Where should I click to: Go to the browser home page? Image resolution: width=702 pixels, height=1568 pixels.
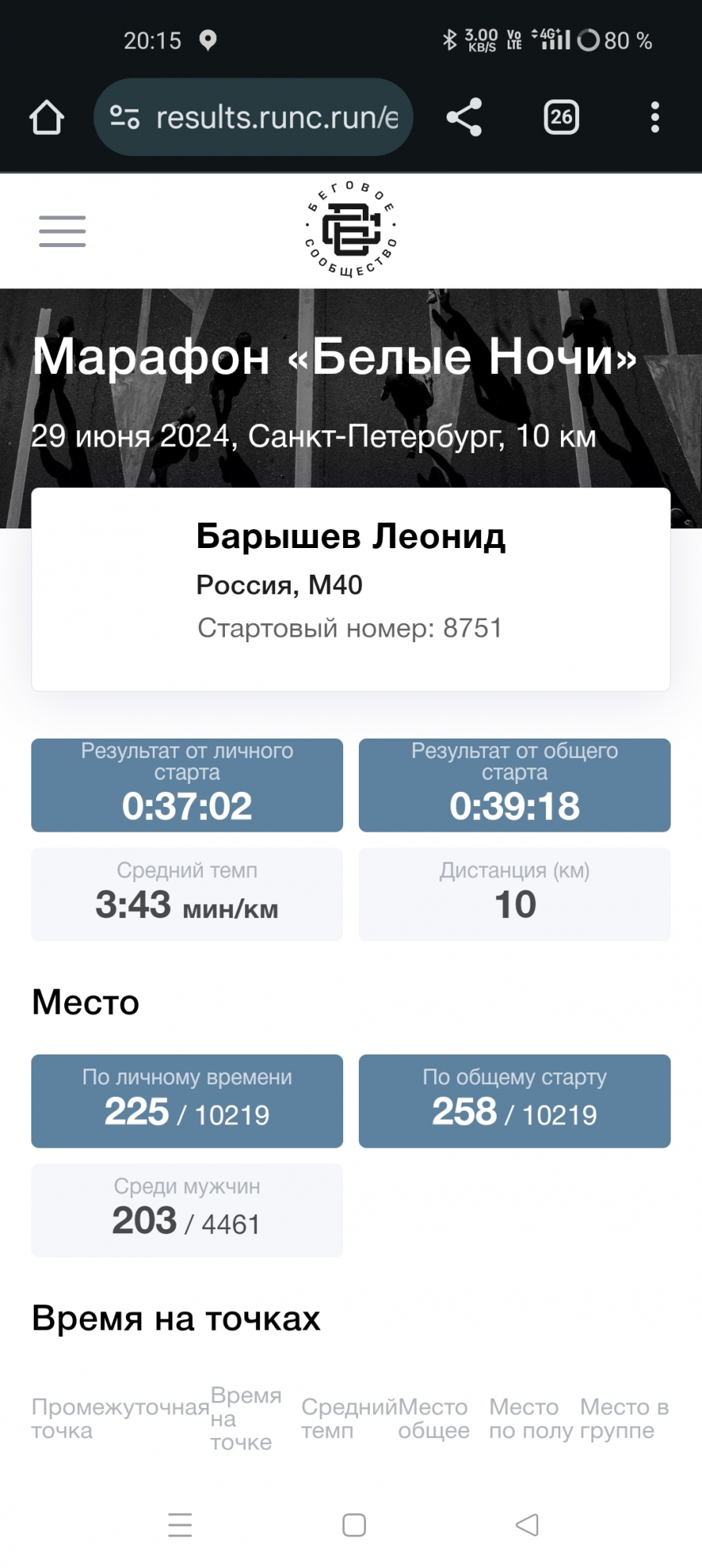click(x=46, y=118)
